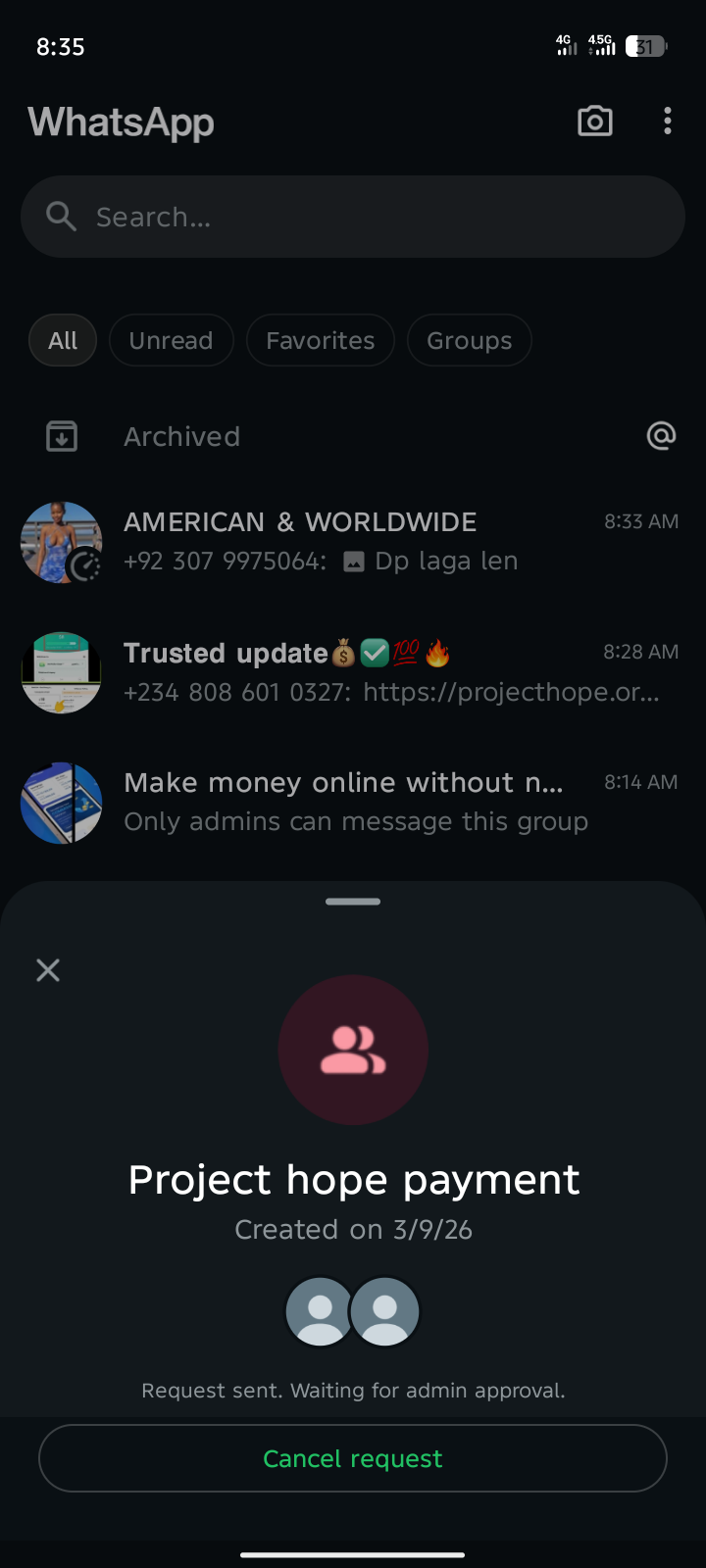Viewport: 706px width, 1568px height.
Task: Filter chats by Groups
Action: [469, 340]
